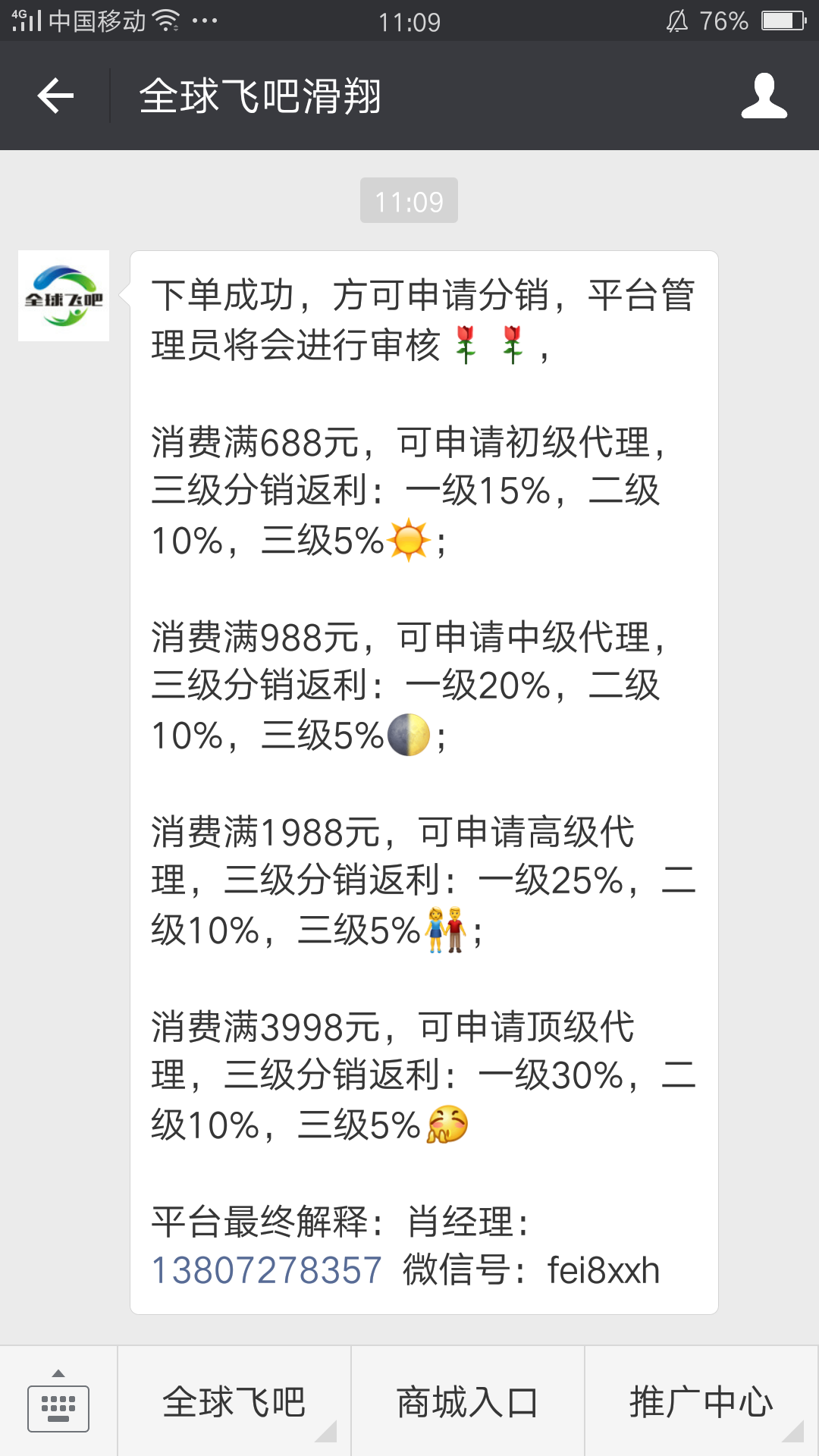Screen dimensions: 819x1456
Task: Expand the 全球飞吧 menu
Action: [234, 1401]
